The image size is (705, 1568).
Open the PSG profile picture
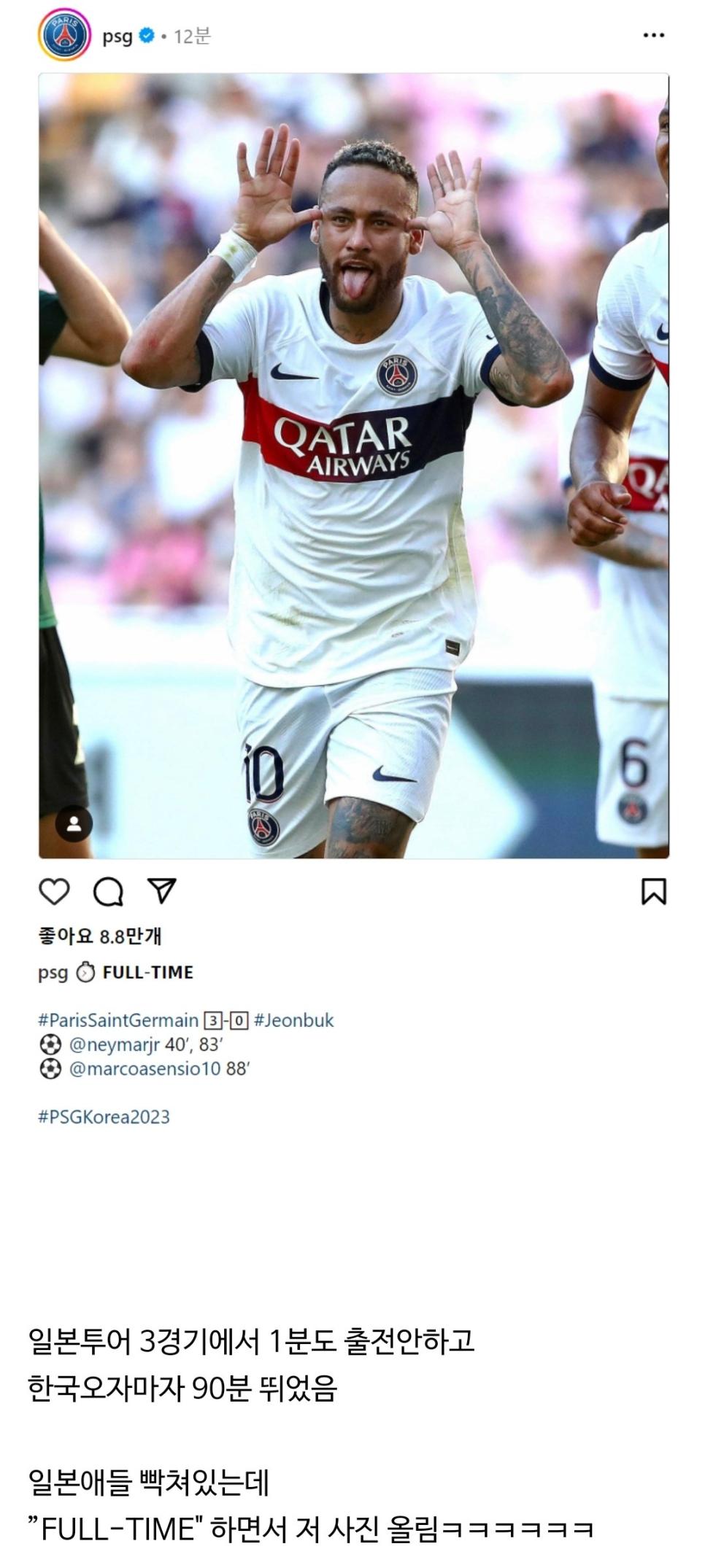[64, 35]
